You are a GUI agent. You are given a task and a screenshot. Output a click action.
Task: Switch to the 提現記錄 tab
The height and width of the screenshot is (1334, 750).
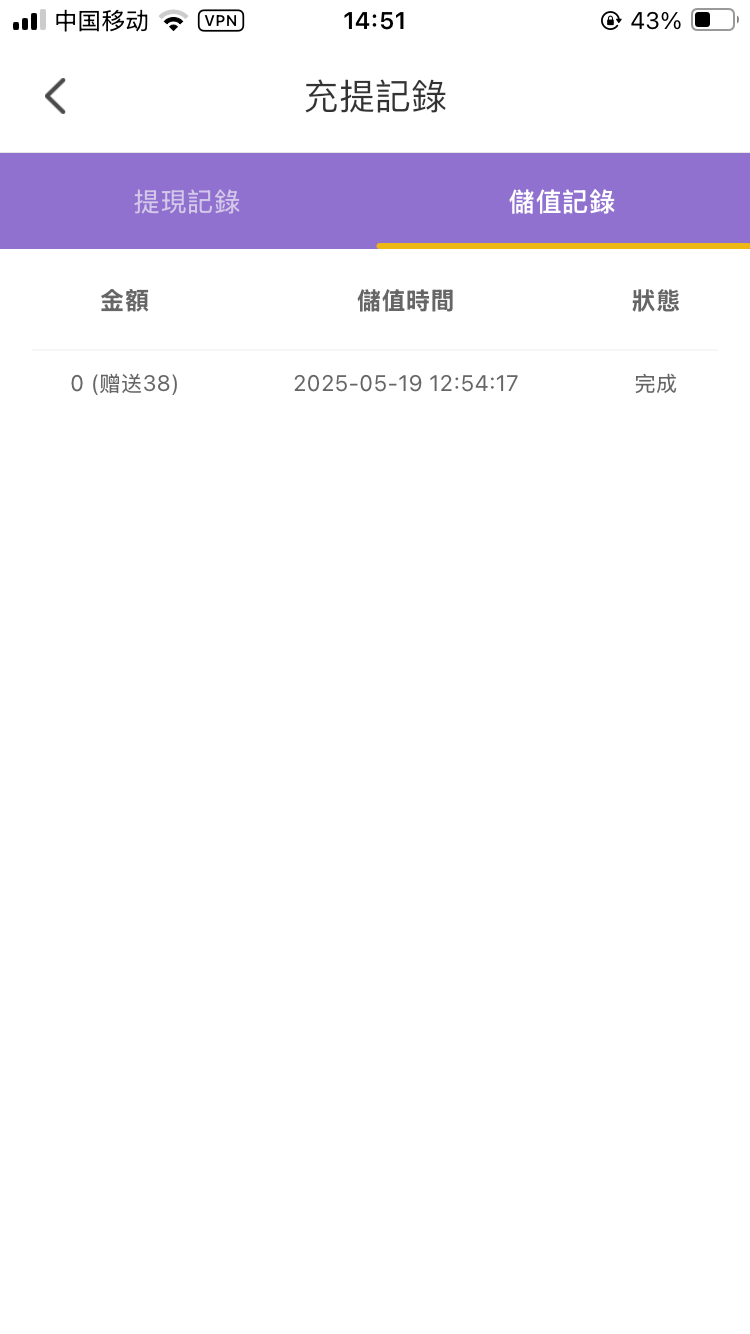186,201
